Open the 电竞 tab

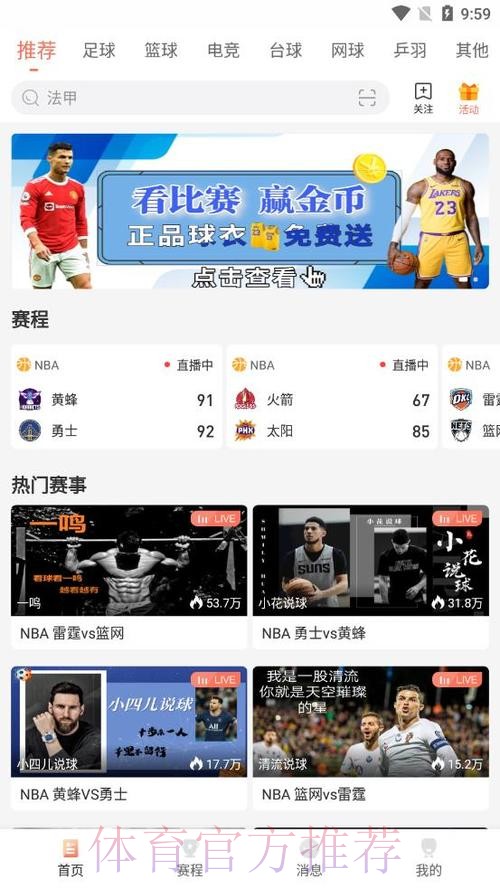(223, 50)
